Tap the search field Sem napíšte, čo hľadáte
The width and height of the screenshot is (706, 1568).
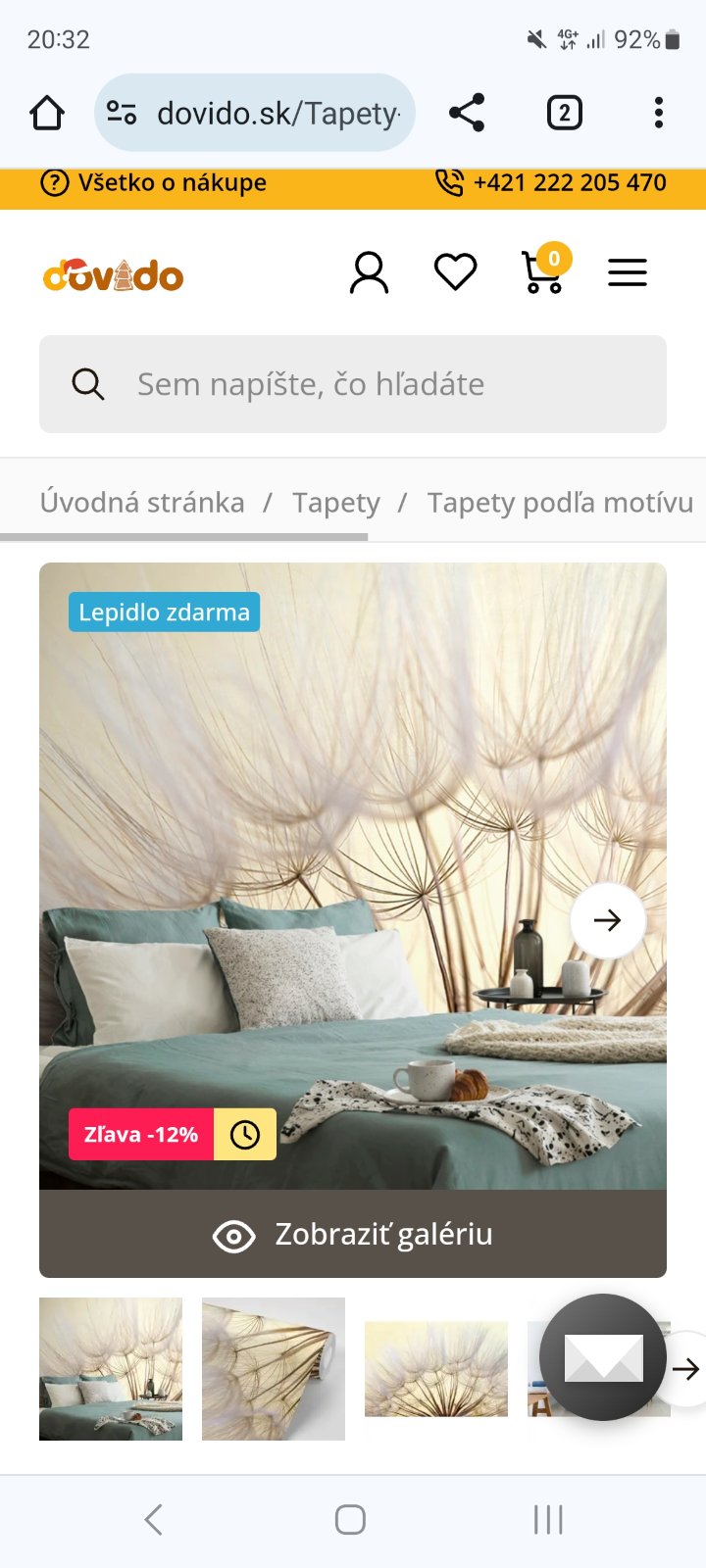tap(353, 384)
